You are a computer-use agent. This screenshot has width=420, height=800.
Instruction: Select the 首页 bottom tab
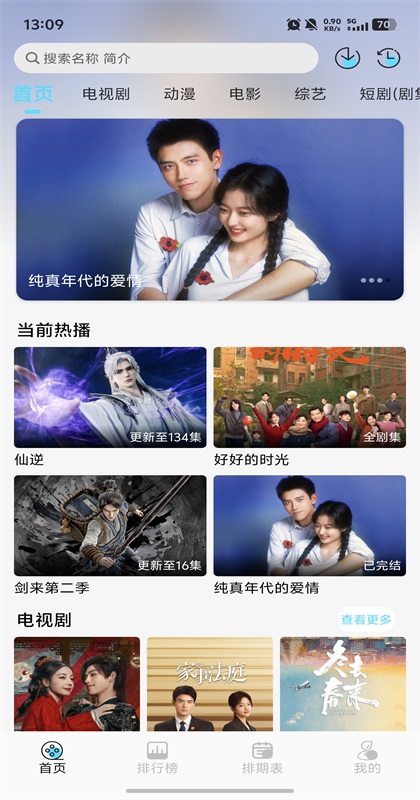pos(53,757)
